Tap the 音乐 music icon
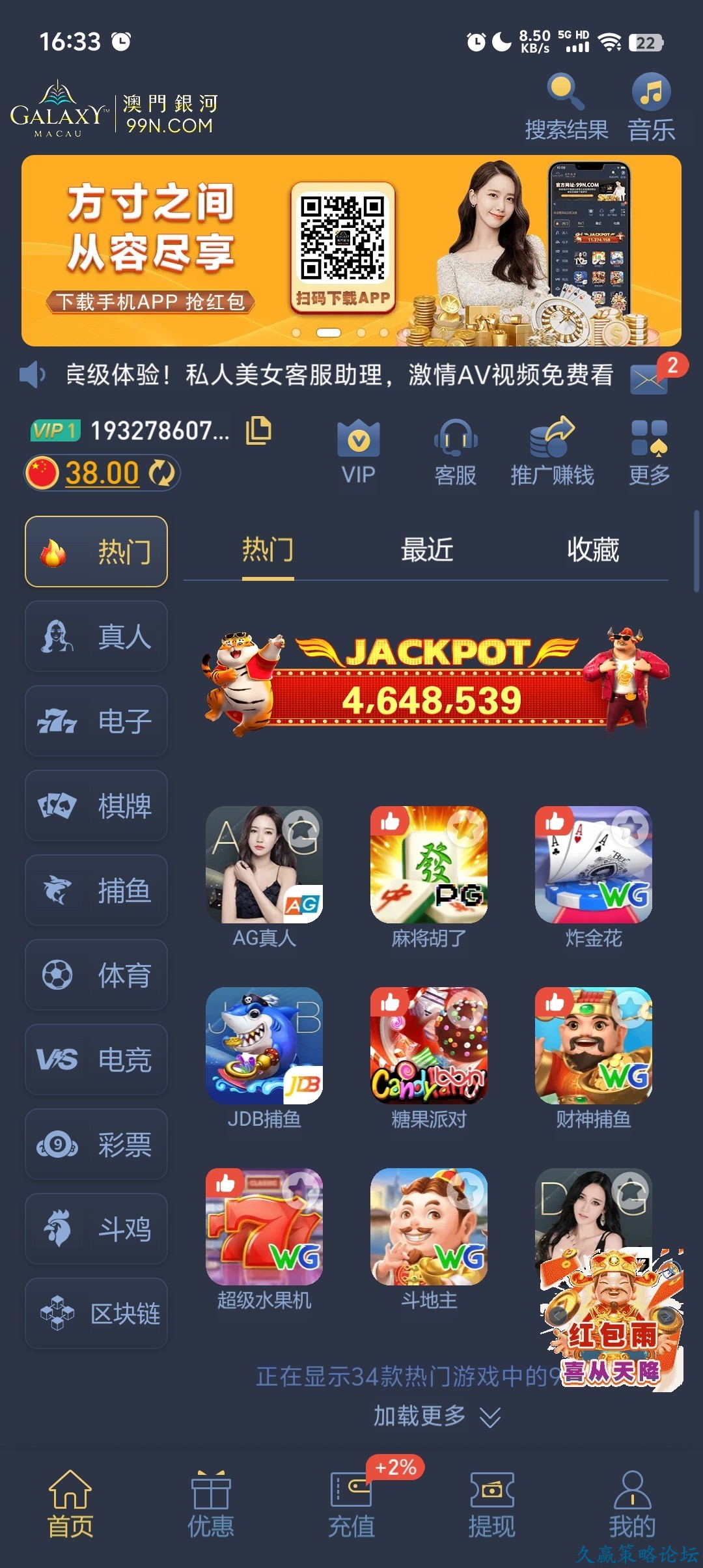 pos(651,108)
